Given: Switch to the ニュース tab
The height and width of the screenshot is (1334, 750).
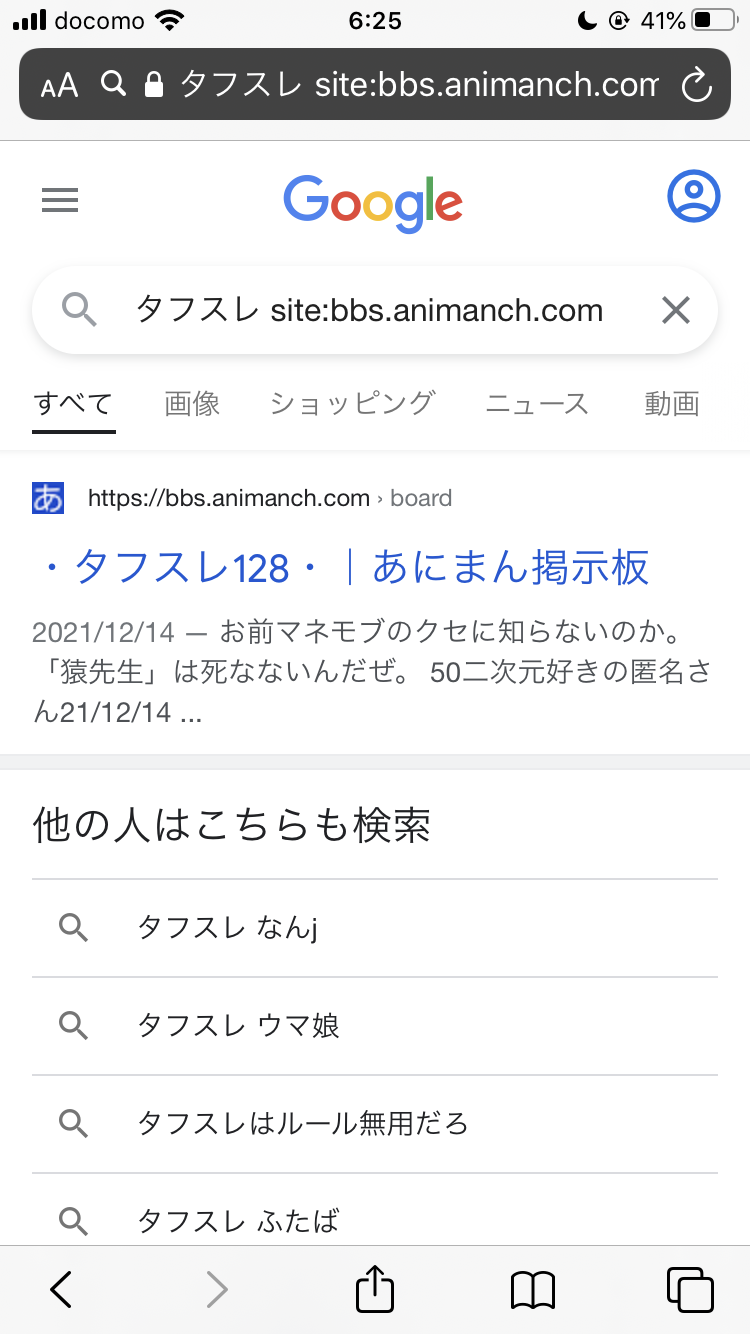Looking at the screenshot, I should coord(537,404).
